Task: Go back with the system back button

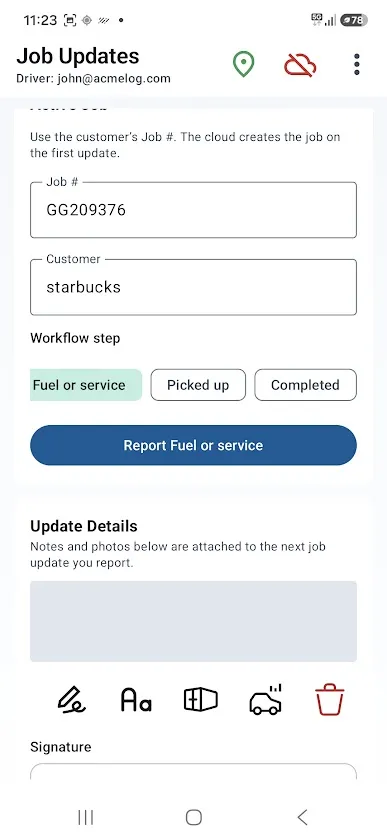Action: [302, 817]
